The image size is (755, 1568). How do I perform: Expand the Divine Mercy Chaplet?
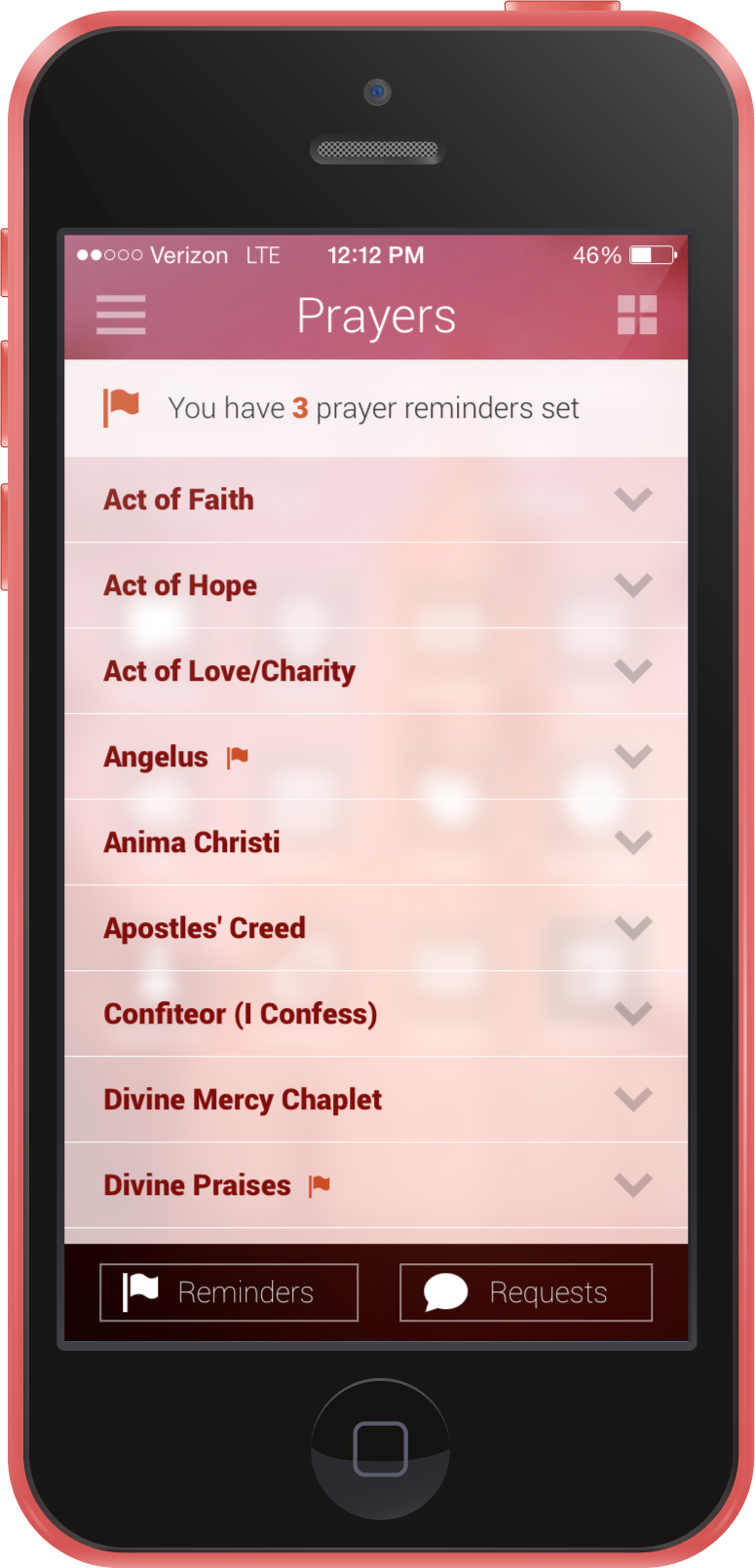tap(632, 1100)
